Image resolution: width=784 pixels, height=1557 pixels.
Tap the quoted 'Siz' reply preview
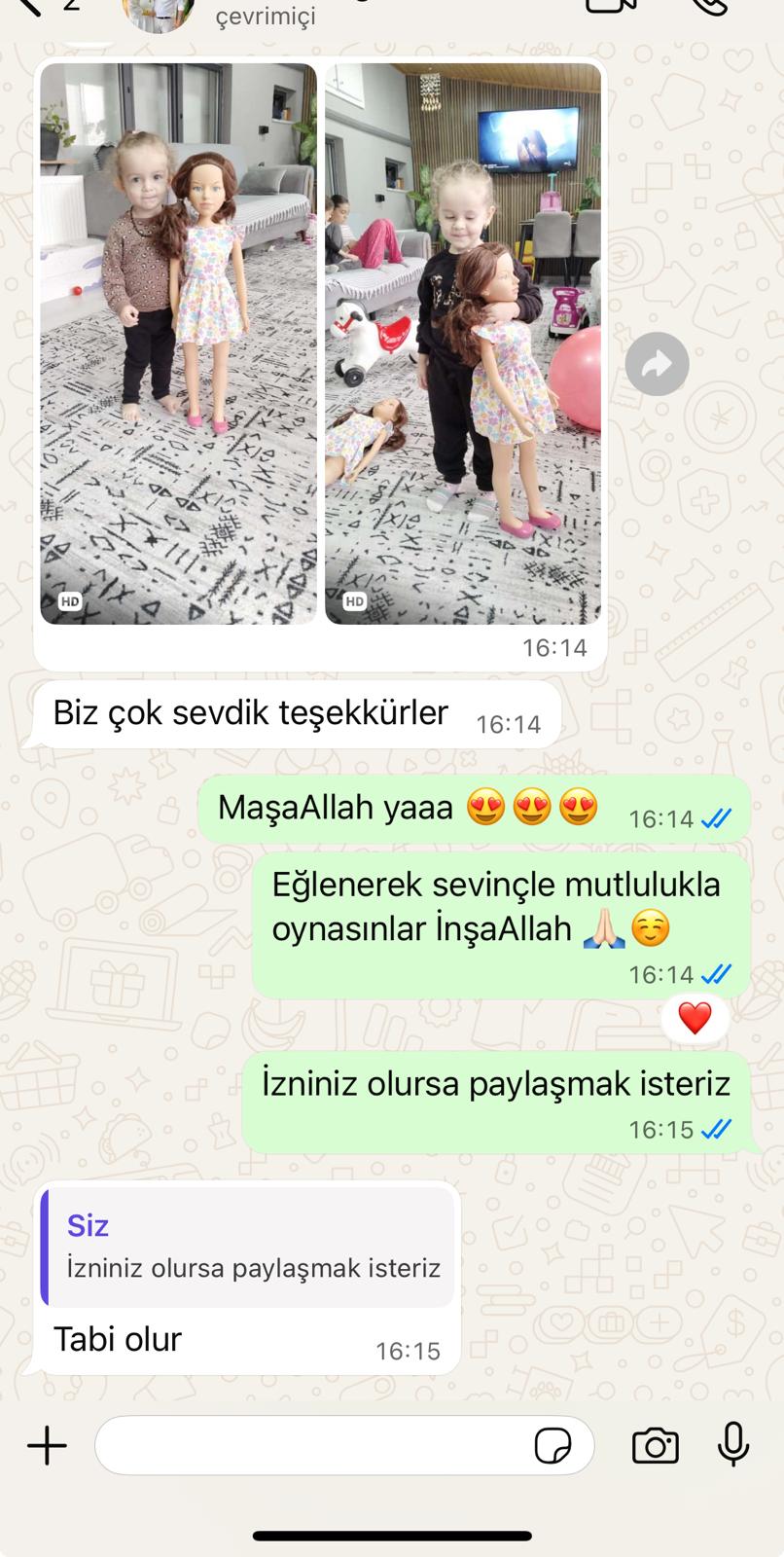pos(249,1247)
